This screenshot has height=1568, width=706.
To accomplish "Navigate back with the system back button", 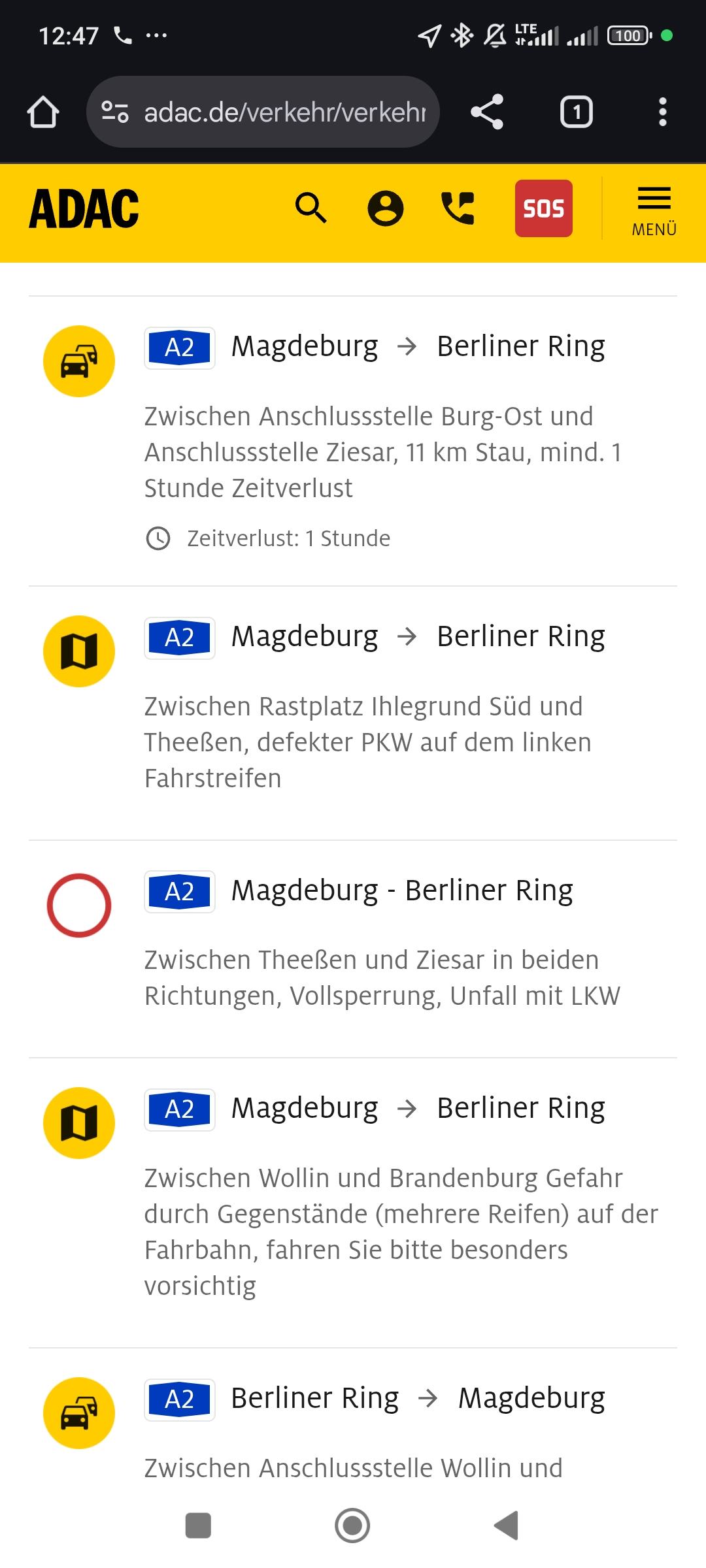I will (x=506, y=1526).
